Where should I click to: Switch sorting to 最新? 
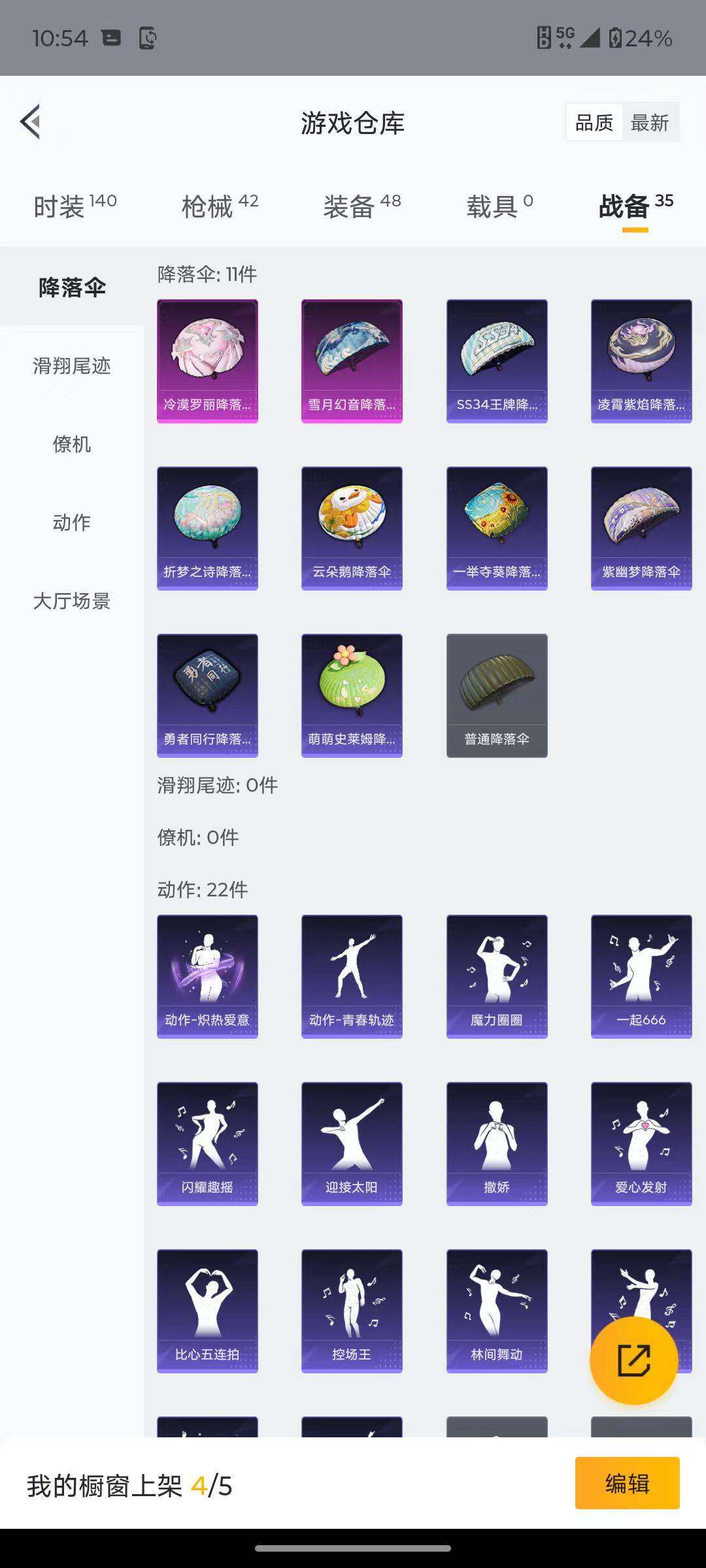point(651,122)
